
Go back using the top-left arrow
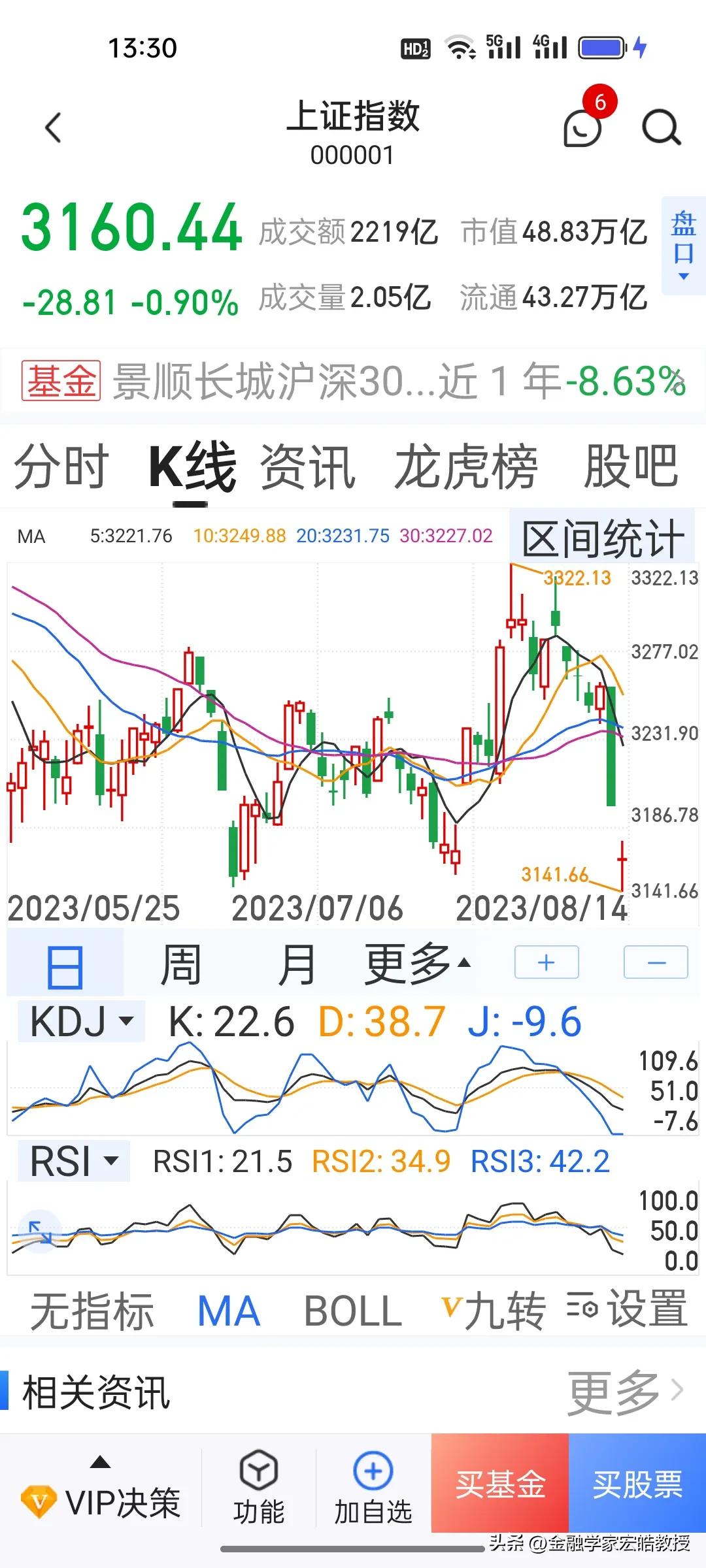point(54,127)
